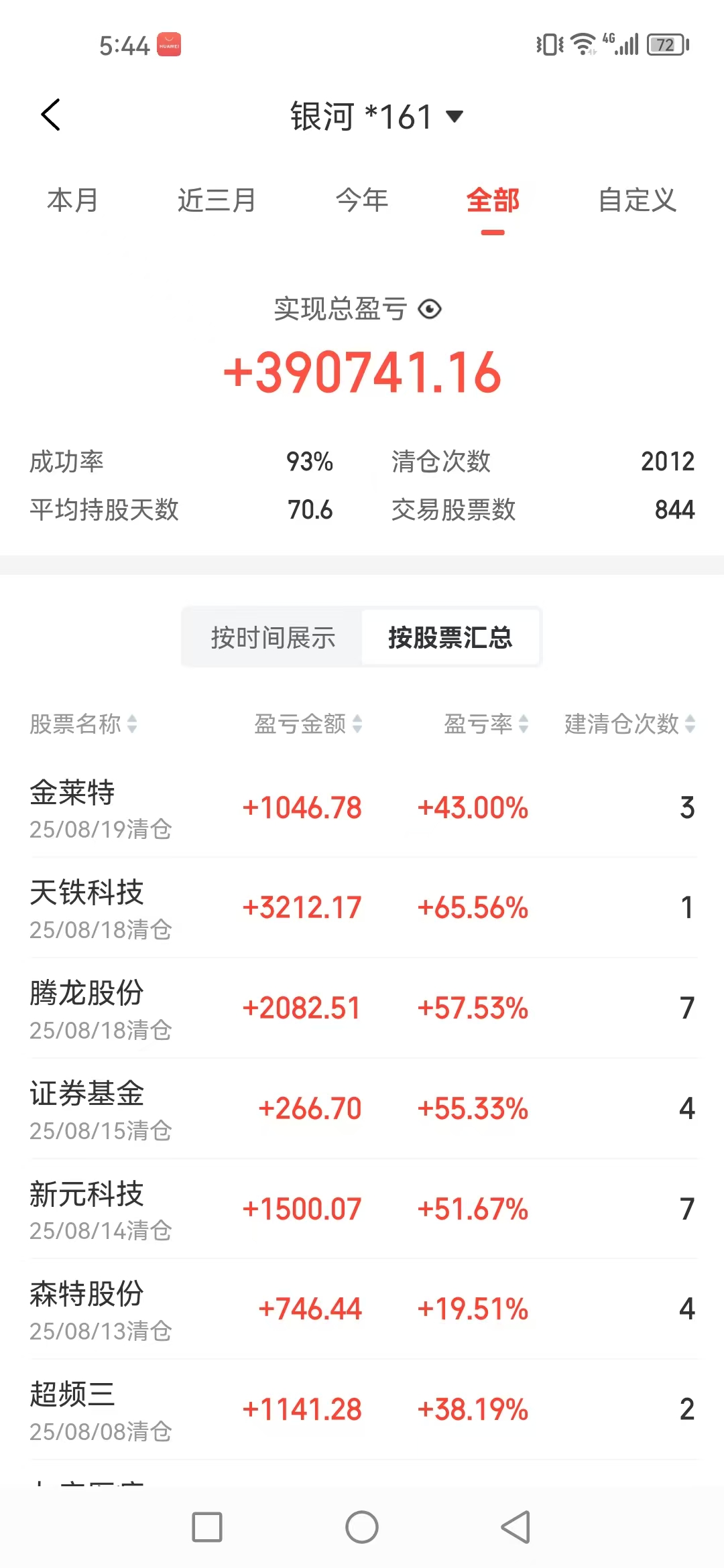Sort by 盈亏金额 column
This screenshot has width=724, height=1568.
308,724
